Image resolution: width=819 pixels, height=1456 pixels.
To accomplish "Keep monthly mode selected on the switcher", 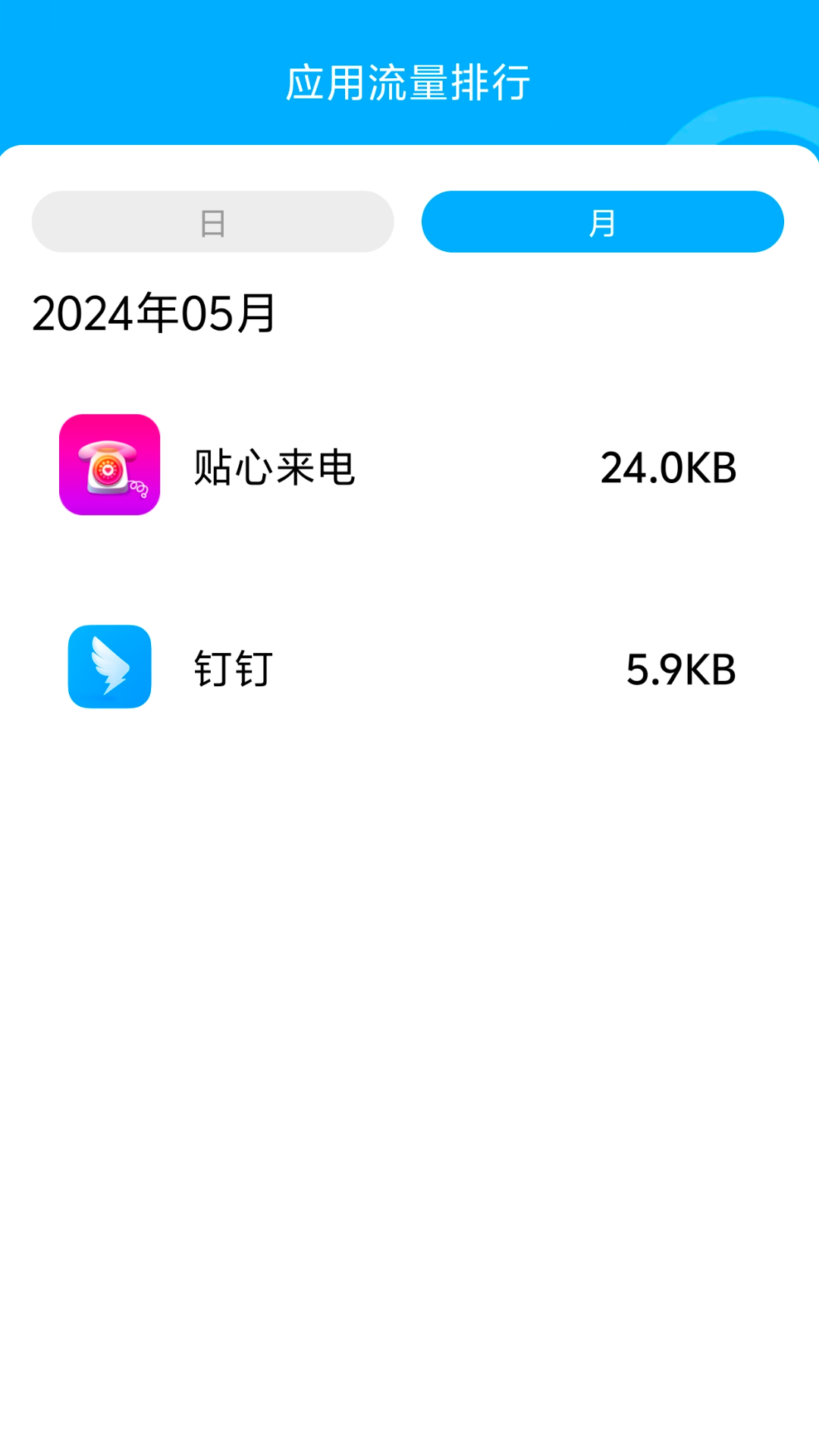I will click(602, 221).
